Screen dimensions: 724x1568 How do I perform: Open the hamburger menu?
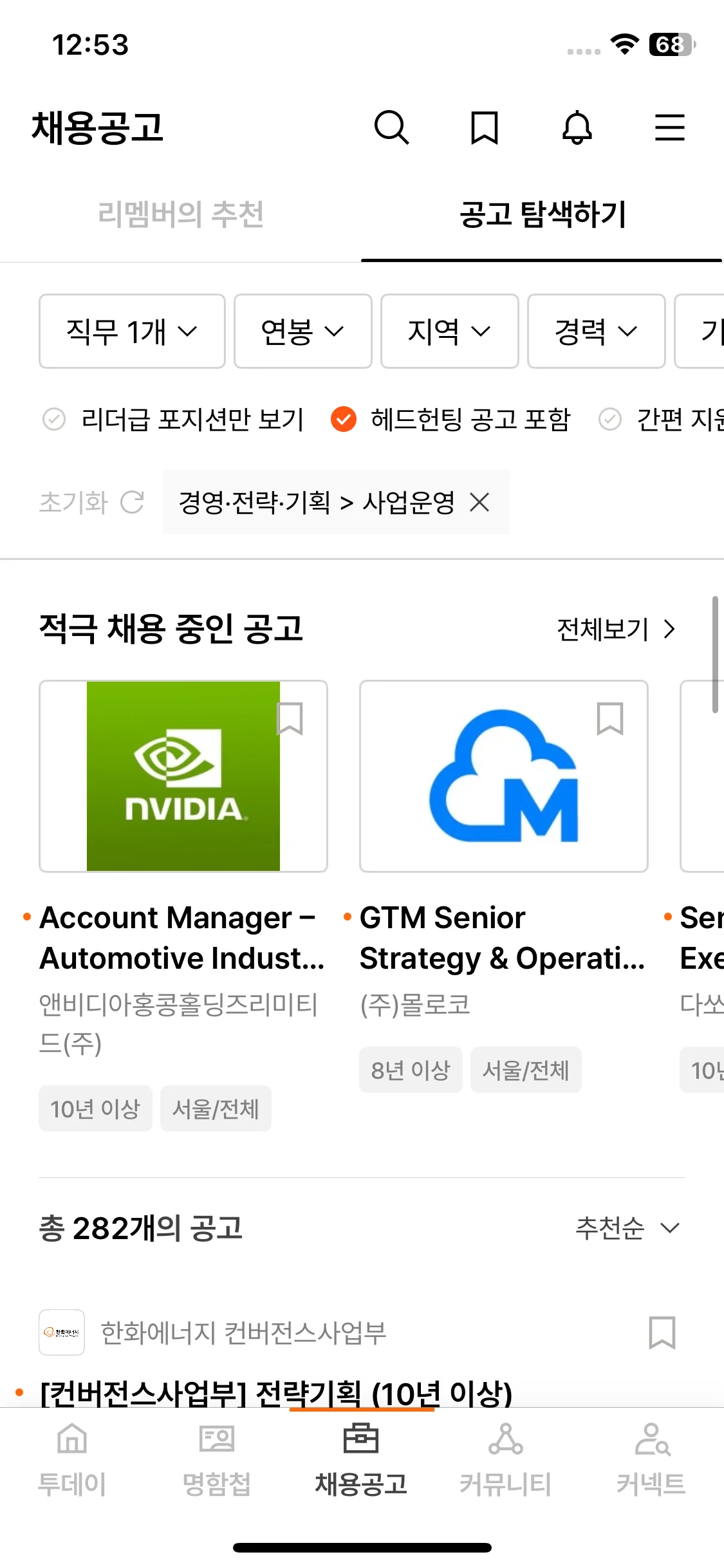(669, 127)
